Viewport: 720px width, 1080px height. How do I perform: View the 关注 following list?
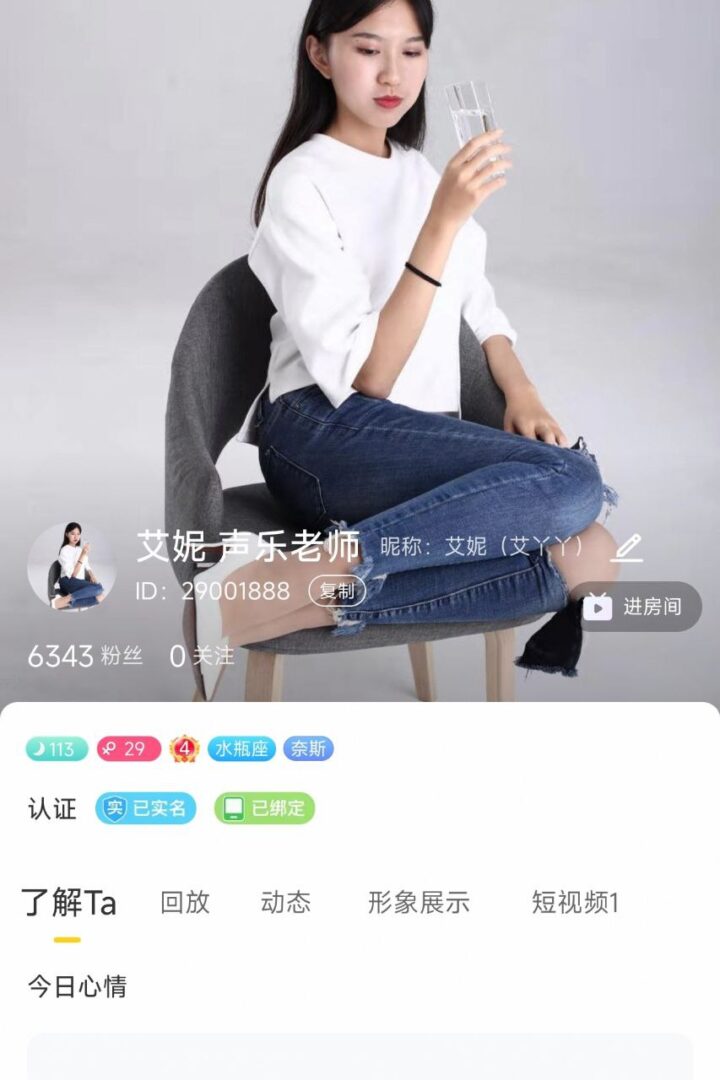202,656
